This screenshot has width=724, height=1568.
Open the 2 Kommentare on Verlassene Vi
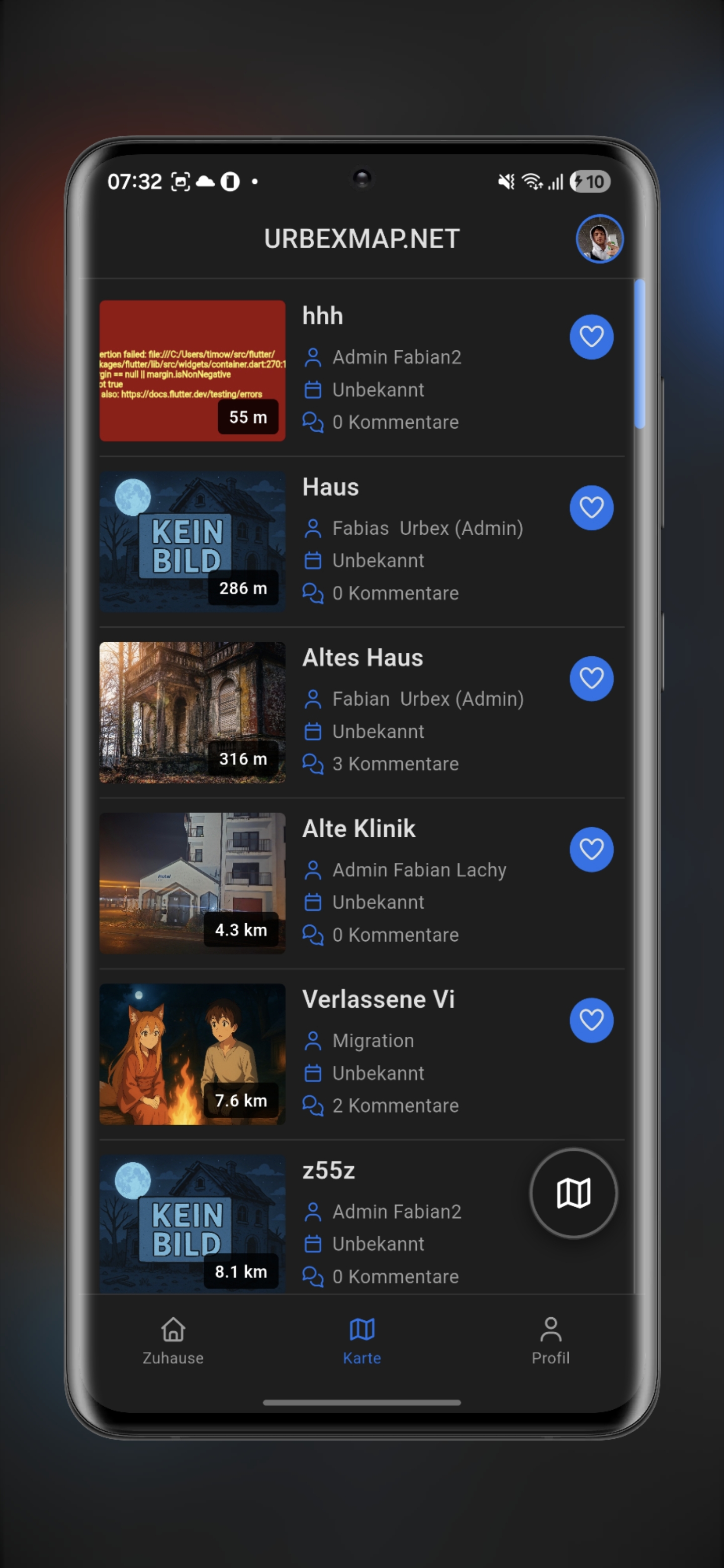click(x=395, y=1106)
